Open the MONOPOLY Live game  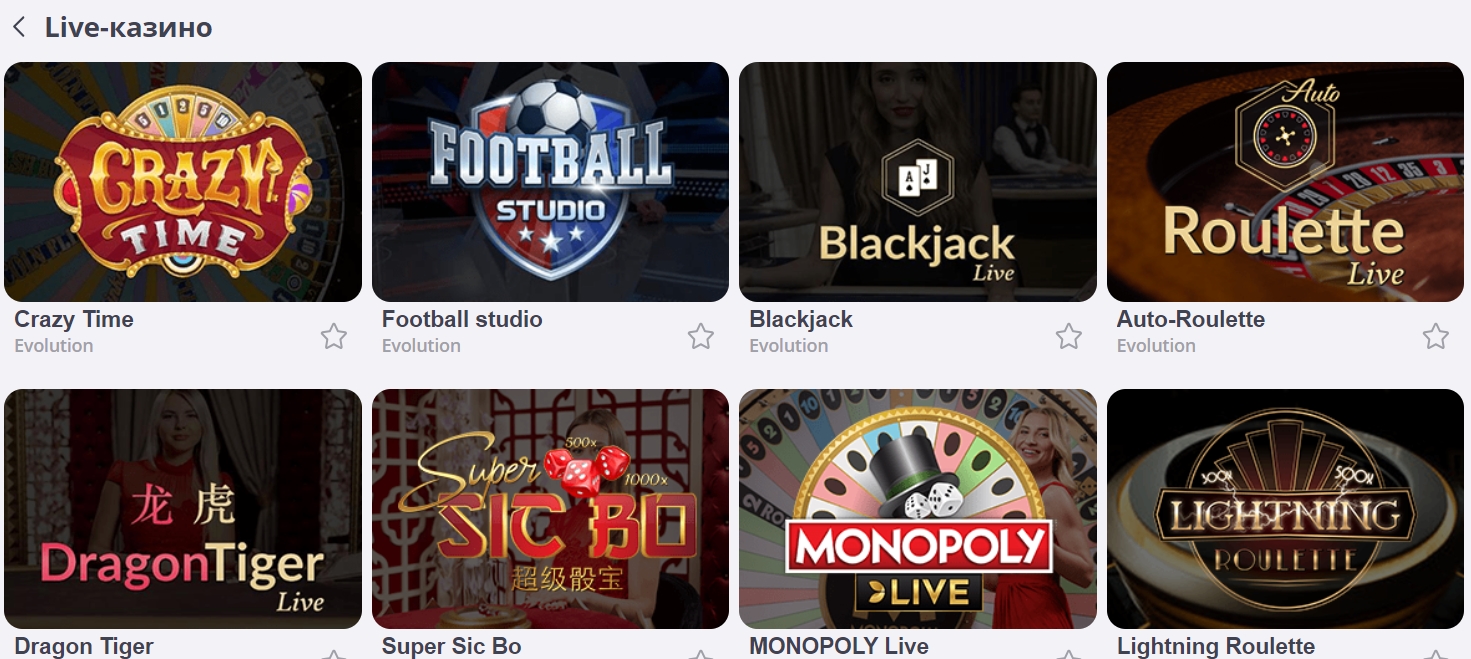coord(917,508)
